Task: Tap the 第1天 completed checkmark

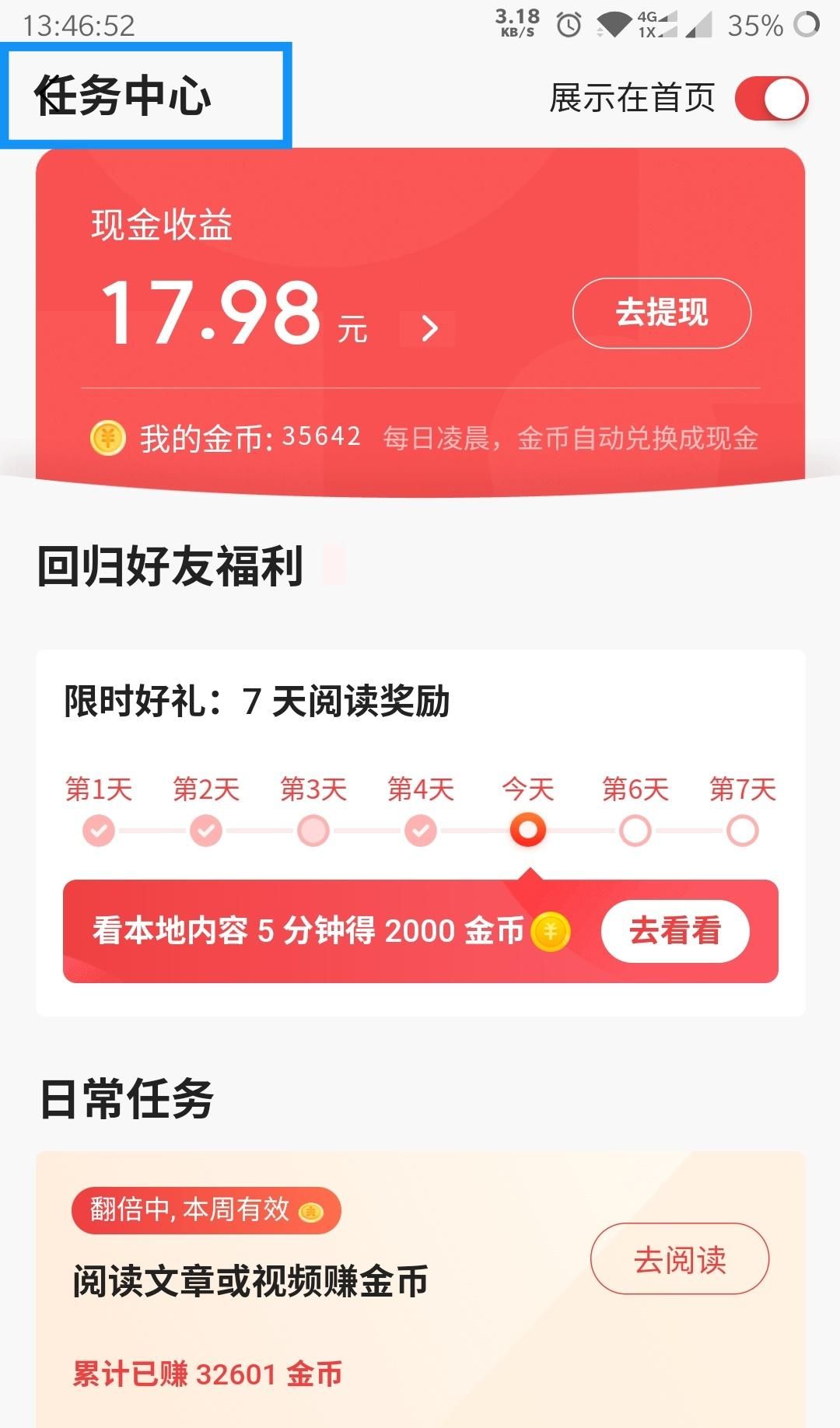Action: (97, 829)
